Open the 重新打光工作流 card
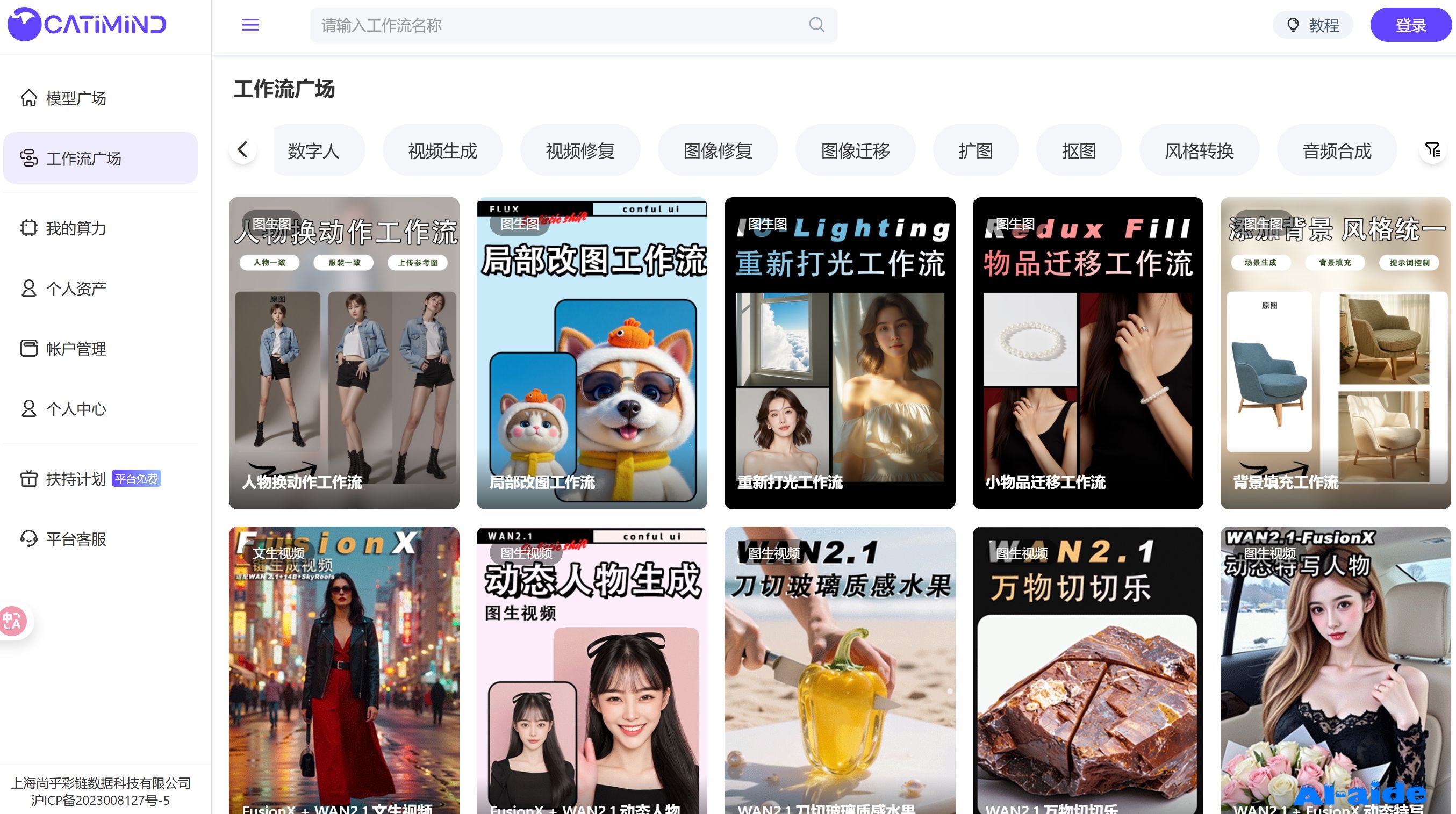This screenshot has width=1456, height=814. (840, 353)
